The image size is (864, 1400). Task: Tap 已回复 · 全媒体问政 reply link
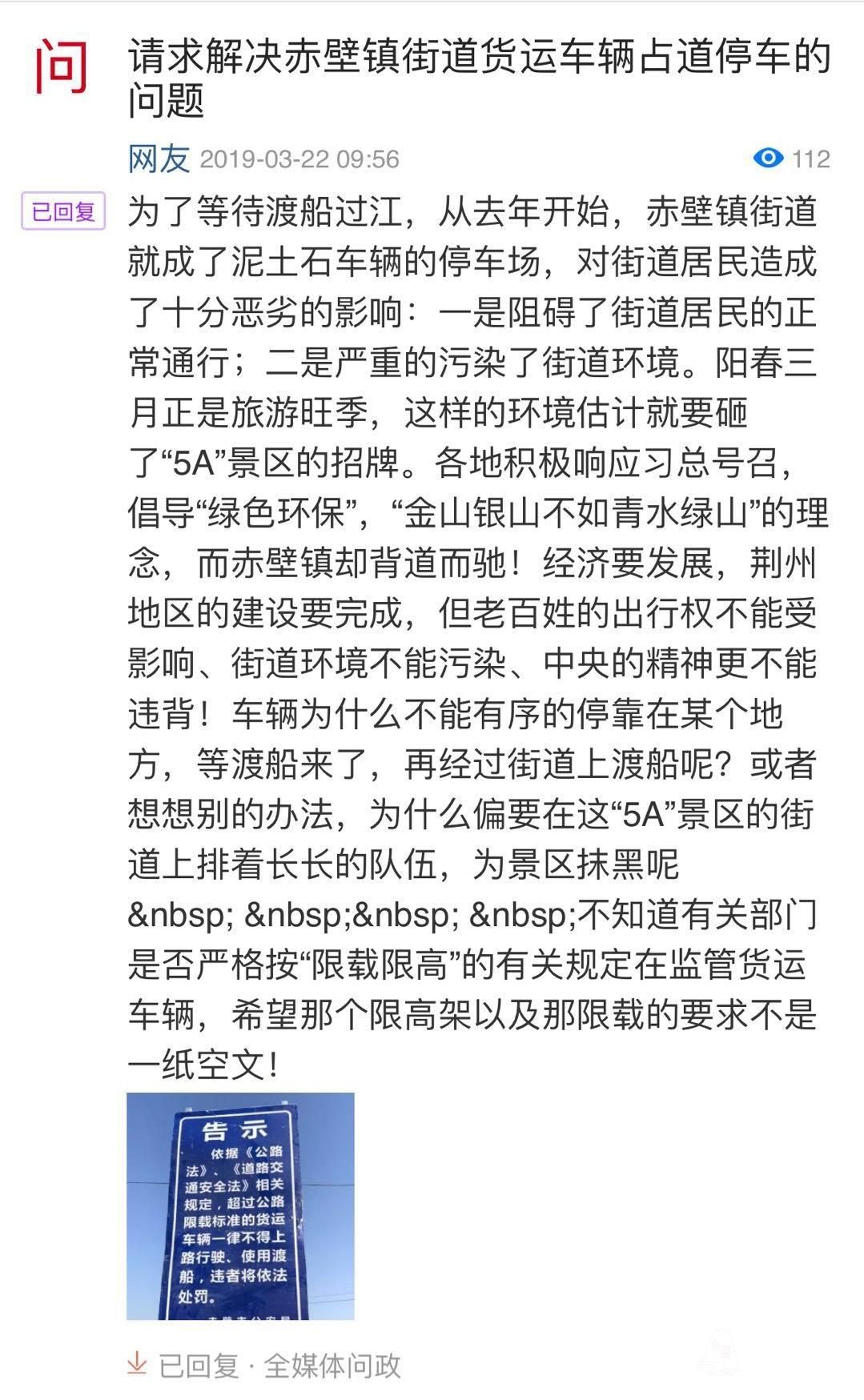(264, 1365)
